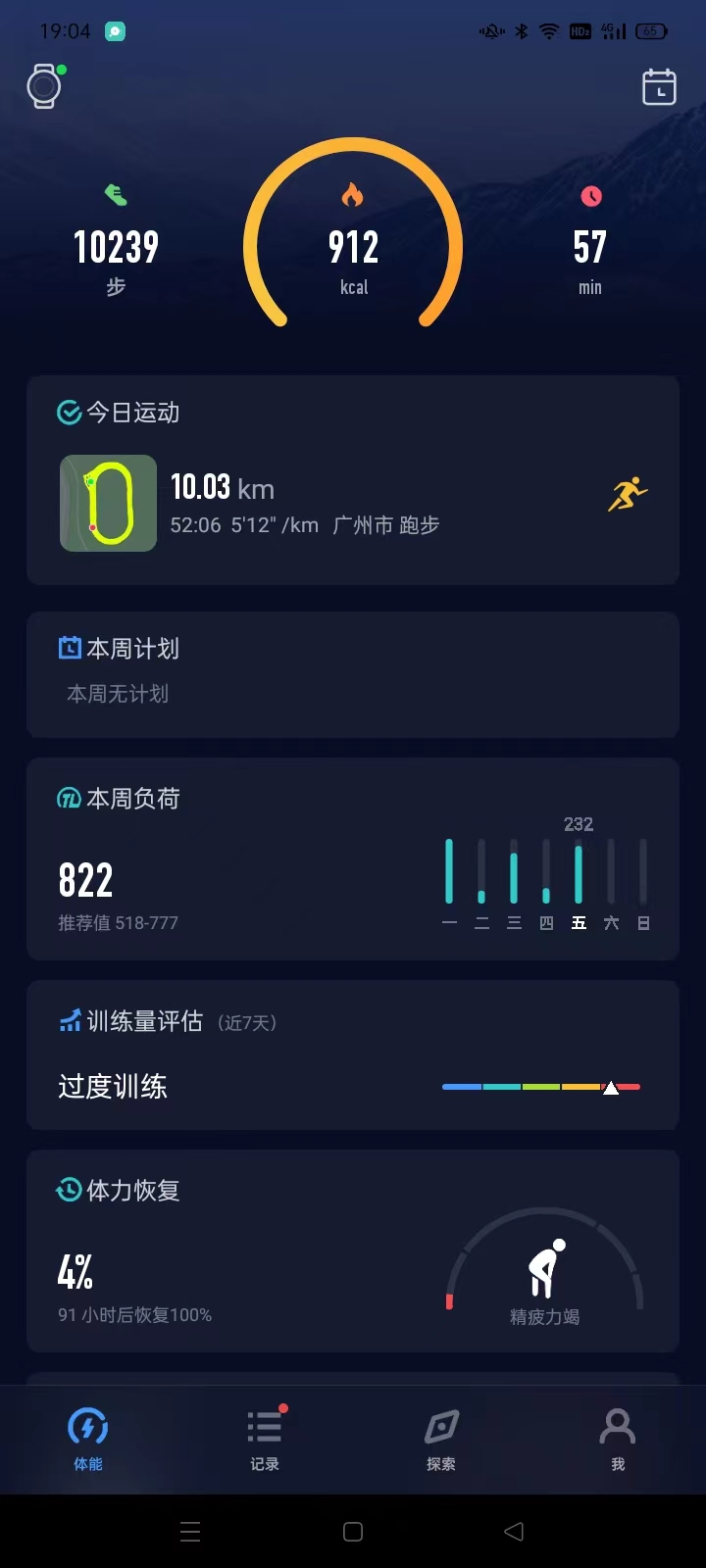Open the 体力恢复 recovery card
This screenshot has width=706, height=1568.
(x=353, y=1251)
